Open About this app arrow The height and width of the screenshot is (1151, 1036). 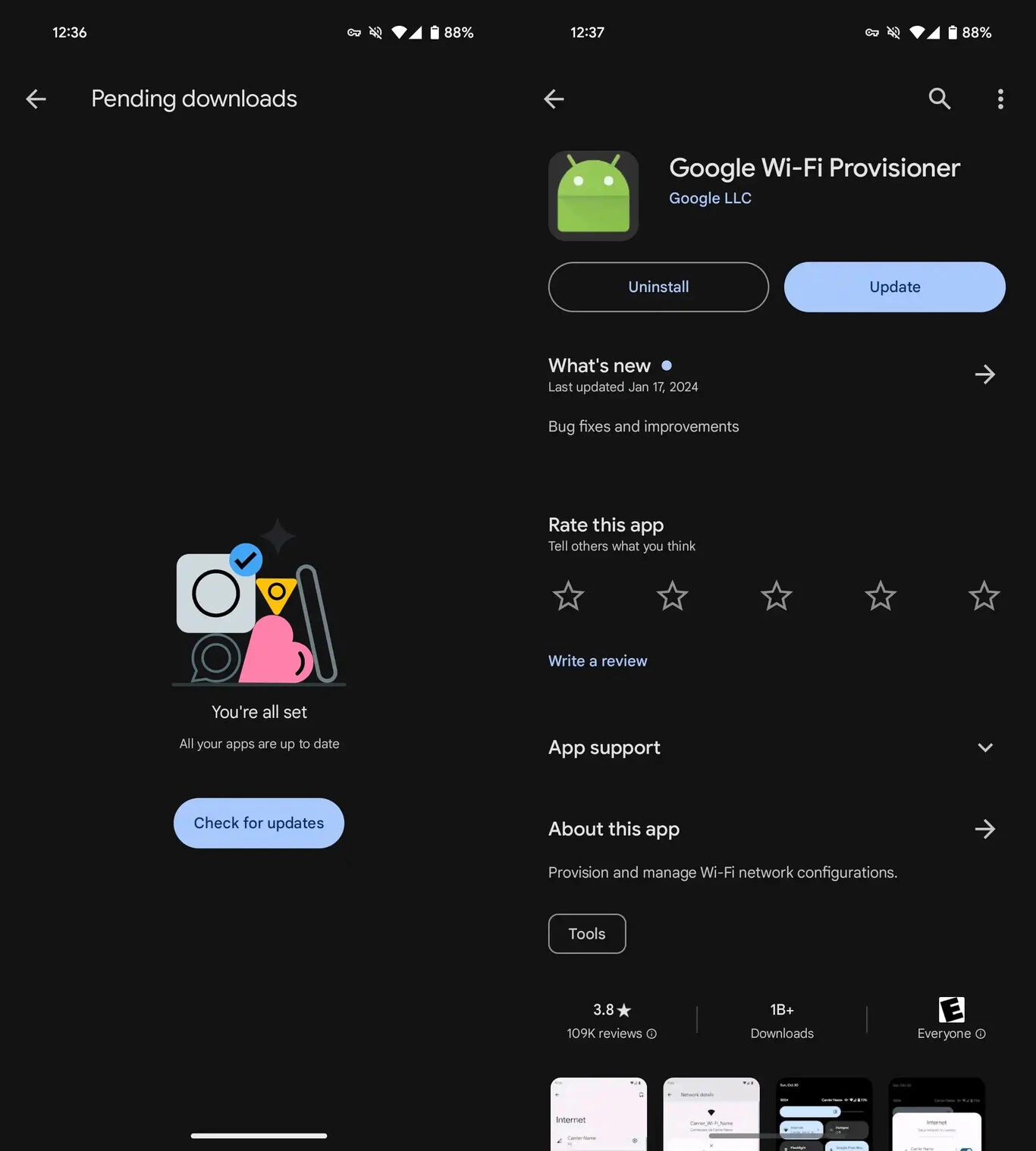[x=984, y=829]
